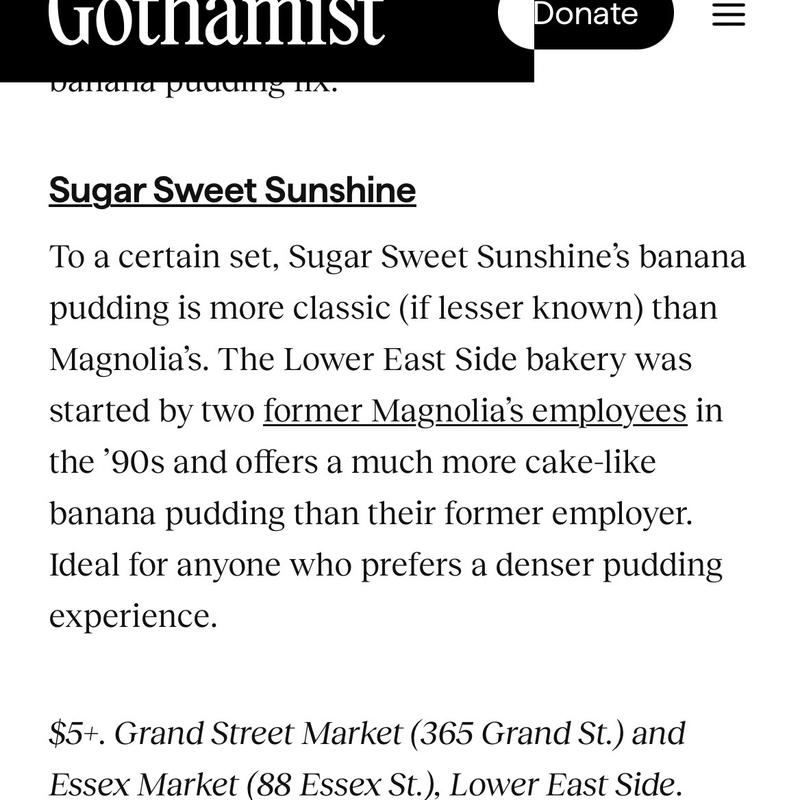
Task: Open the Sugar Sweet Sunshine link
Action: pos(232,191)
